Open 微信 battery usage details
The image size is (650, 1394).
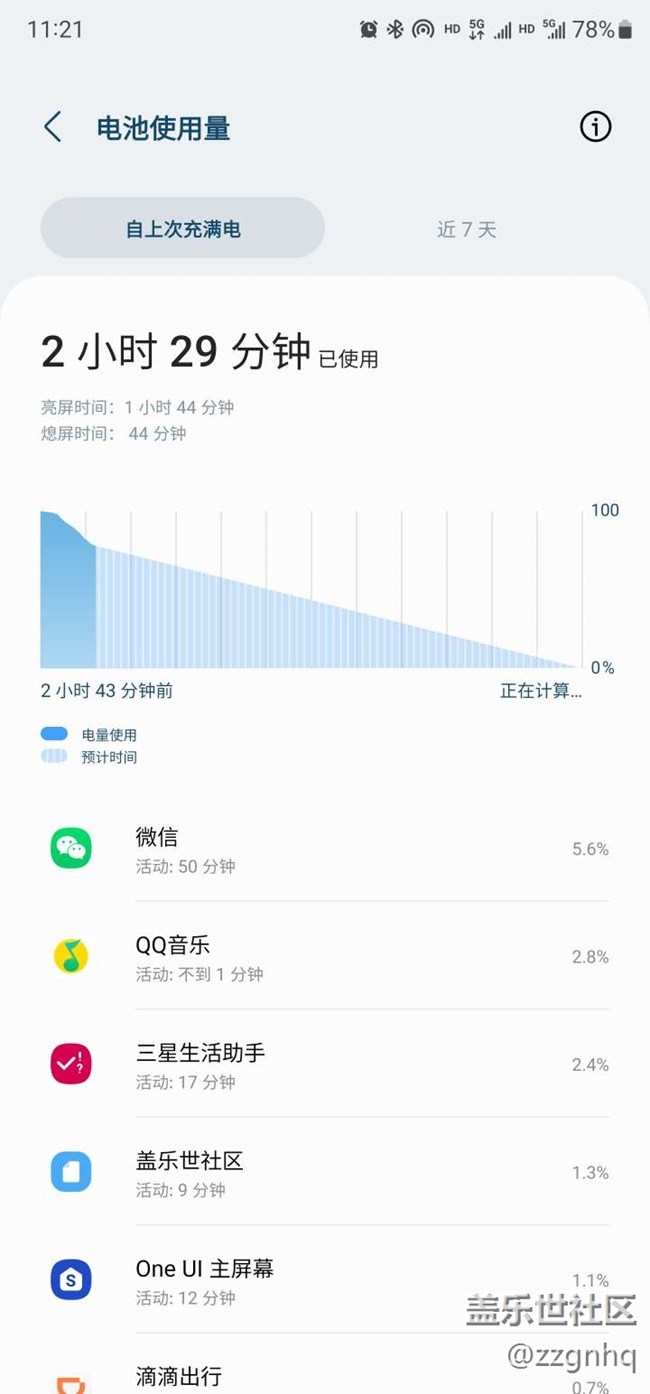pyautogui.click(x=328, y=849)
